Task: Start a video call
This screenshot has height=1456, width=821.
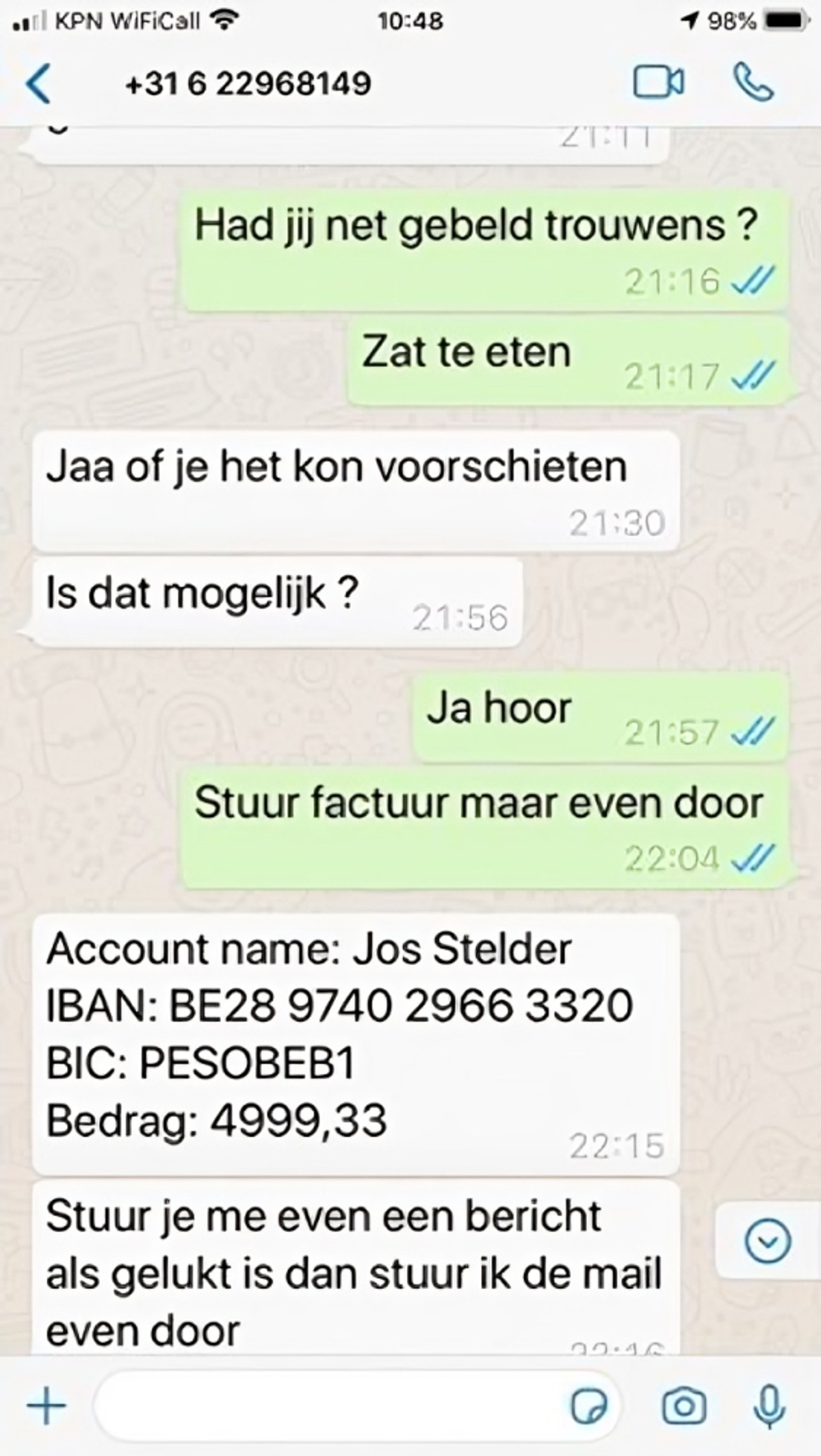Action: point(657,83)
